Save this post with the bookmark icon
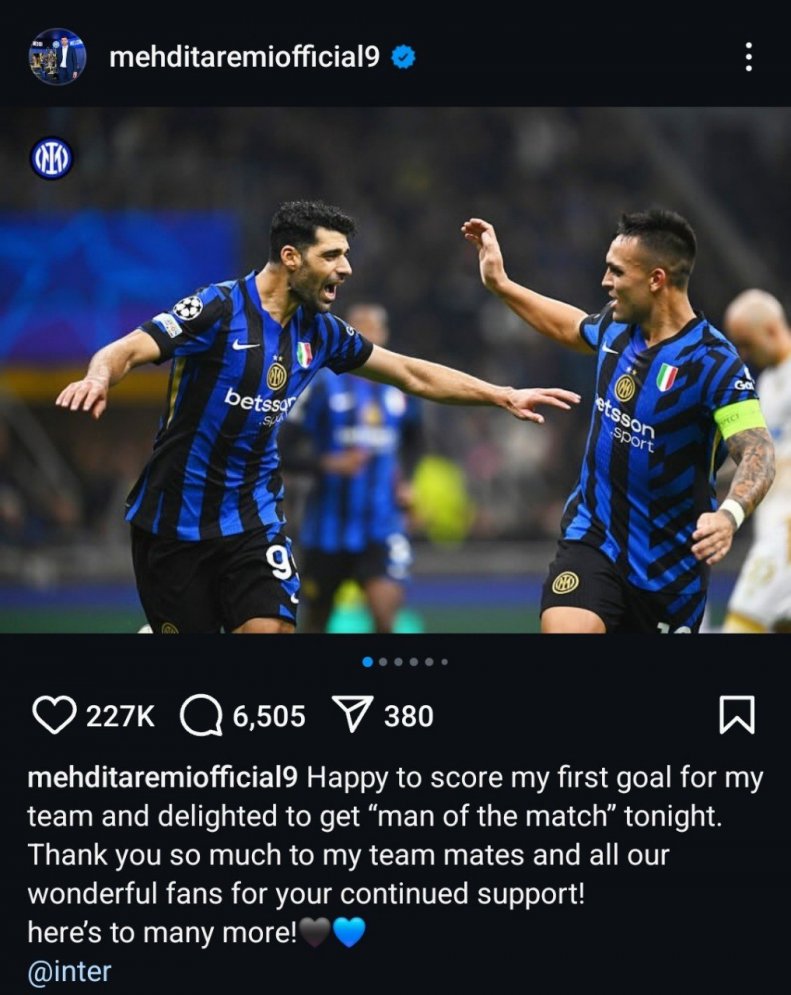This screenshot has width=791, height=995. click(x=736, y=716)
